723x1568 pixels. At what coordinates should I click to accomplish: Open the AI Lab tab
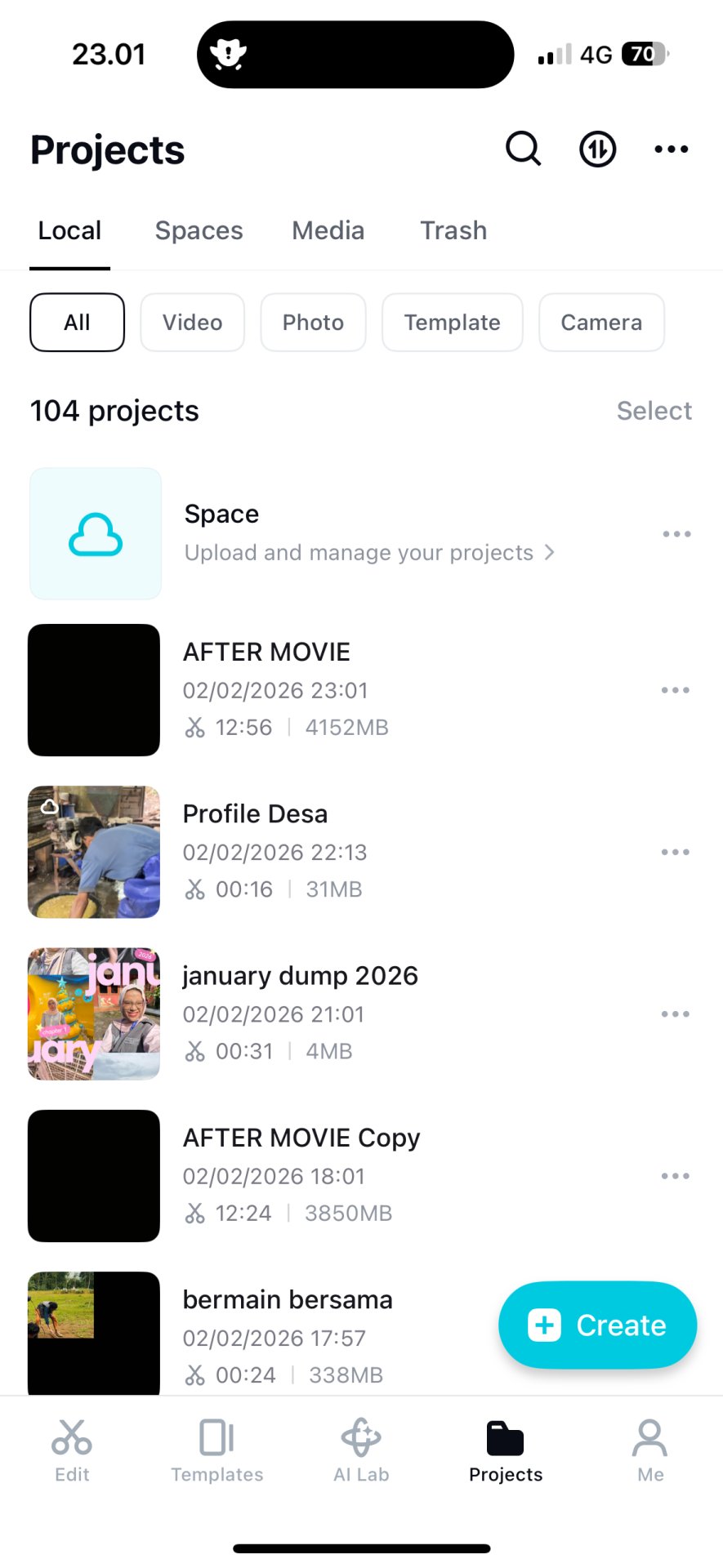pyautogui.click(x=361, y=1450)
